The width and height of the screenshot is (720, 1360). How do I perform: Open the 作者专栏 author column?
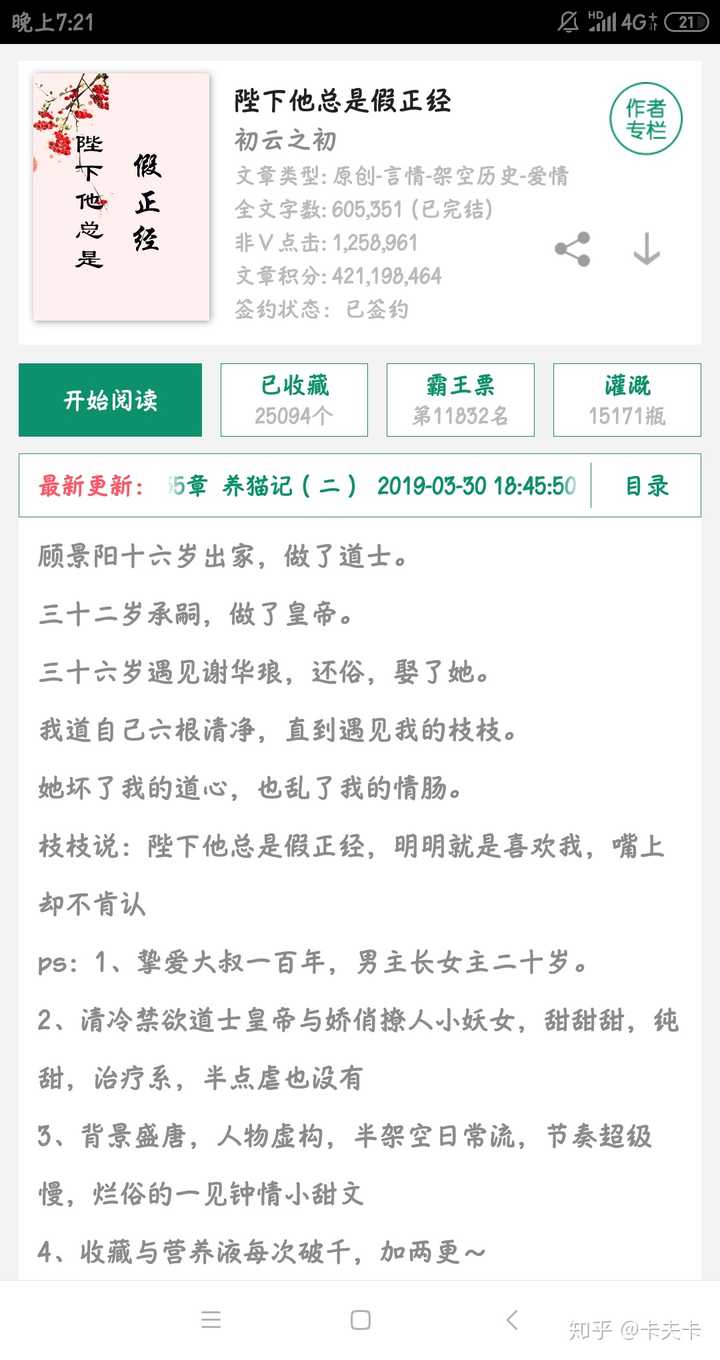pos(646,120)
